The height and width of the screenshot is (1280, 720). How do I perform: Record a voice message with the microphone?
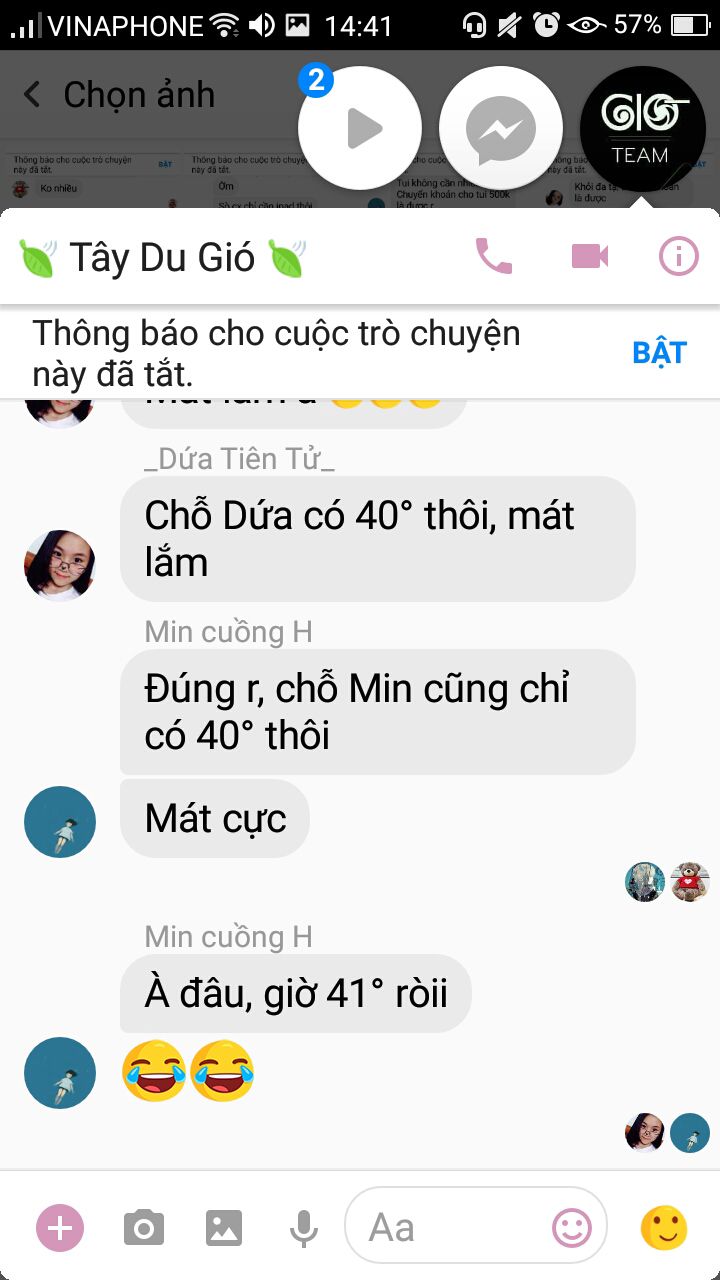coord(304,1228)
